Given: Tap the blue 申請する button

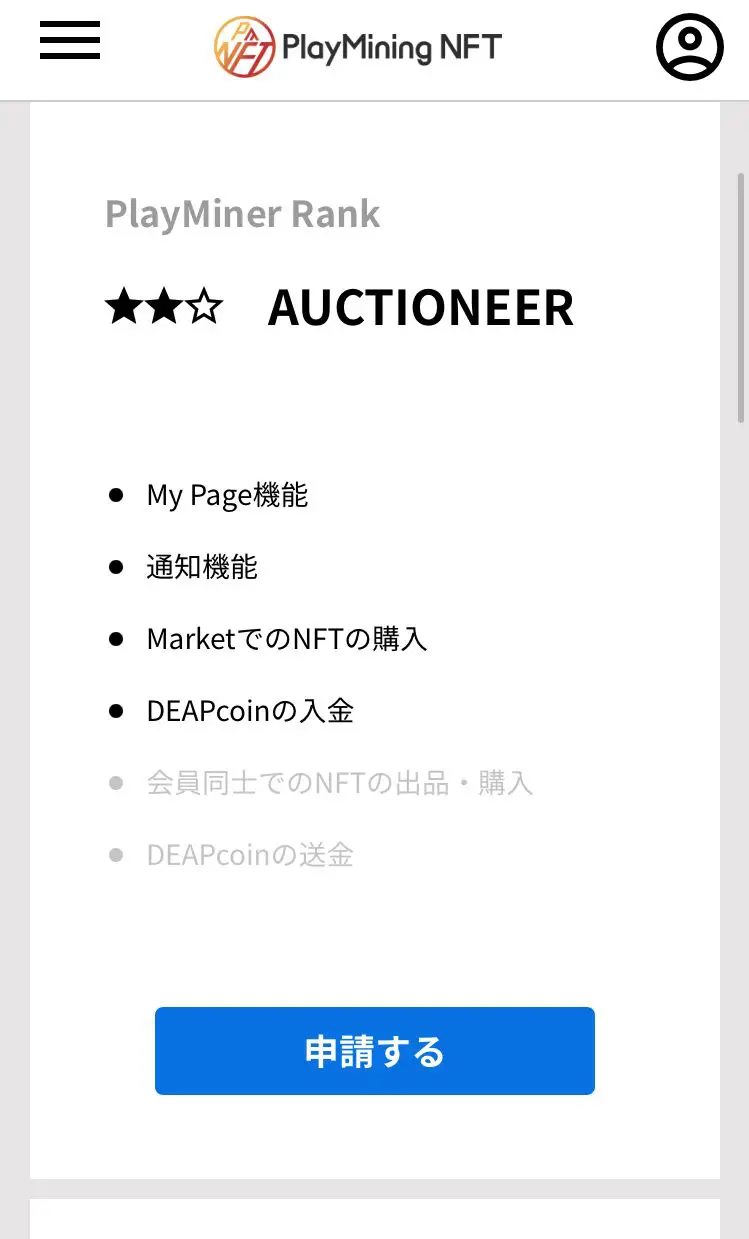Looking at the screenshot, I should click(x=375, y=1051).
